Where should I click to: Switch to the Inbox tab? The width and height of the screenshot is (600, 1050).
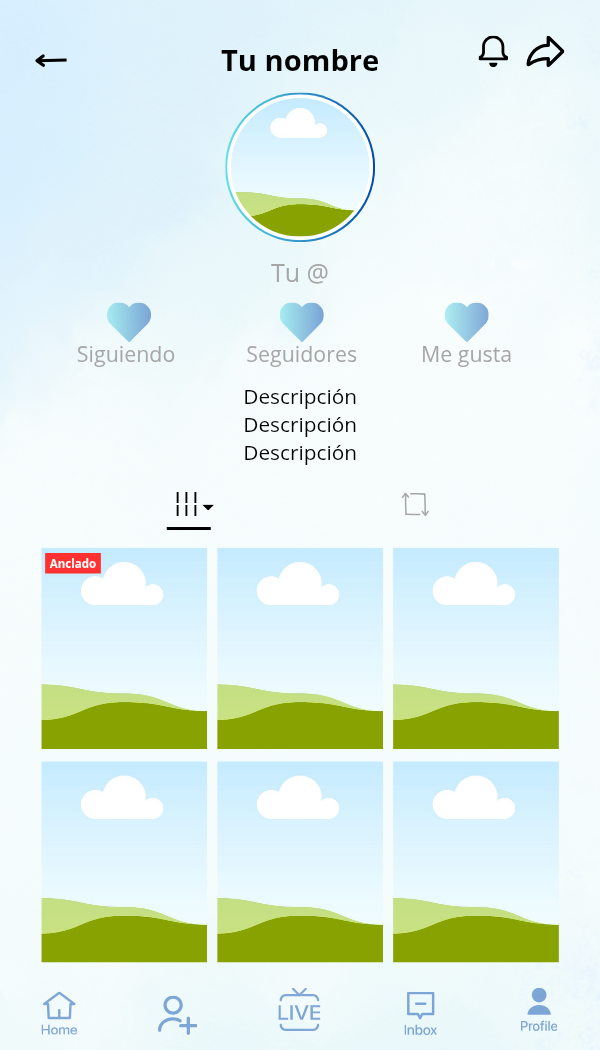420,1013
